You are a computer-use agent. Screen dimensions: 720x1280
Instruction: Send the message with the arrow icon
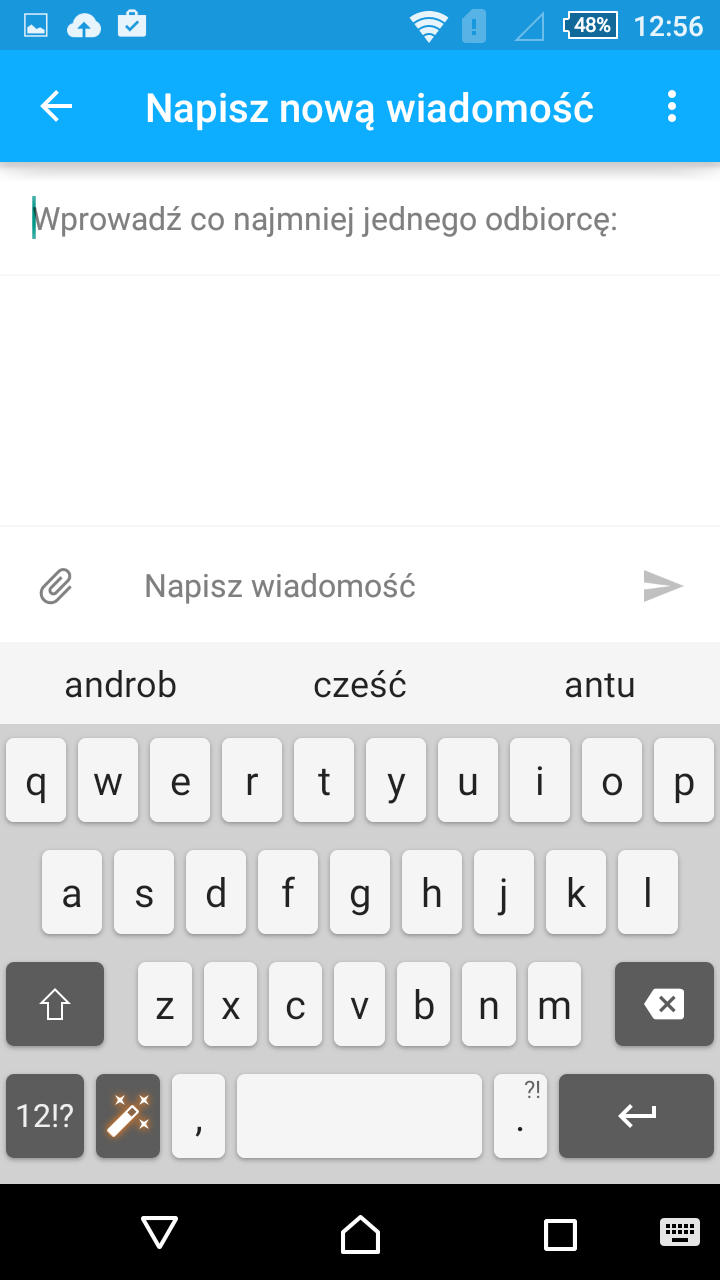click(663, 586)
